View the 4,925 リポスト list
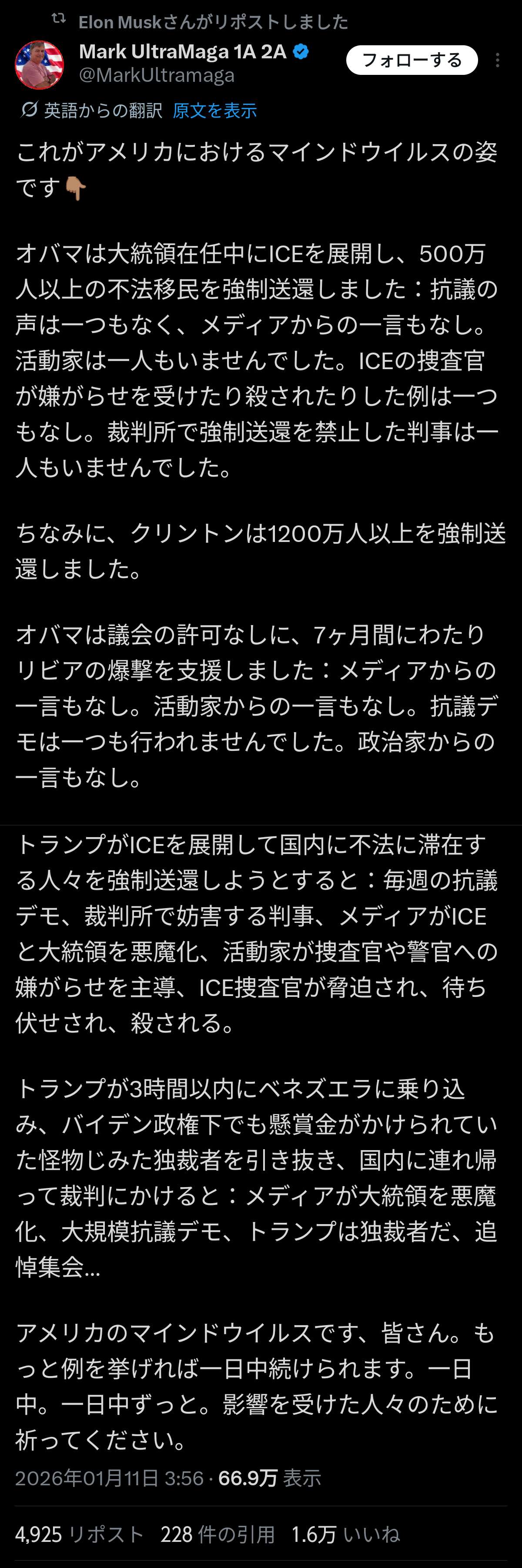Image resolution: width=522 pixels, height=1568 pixels. click(79, 1534)
